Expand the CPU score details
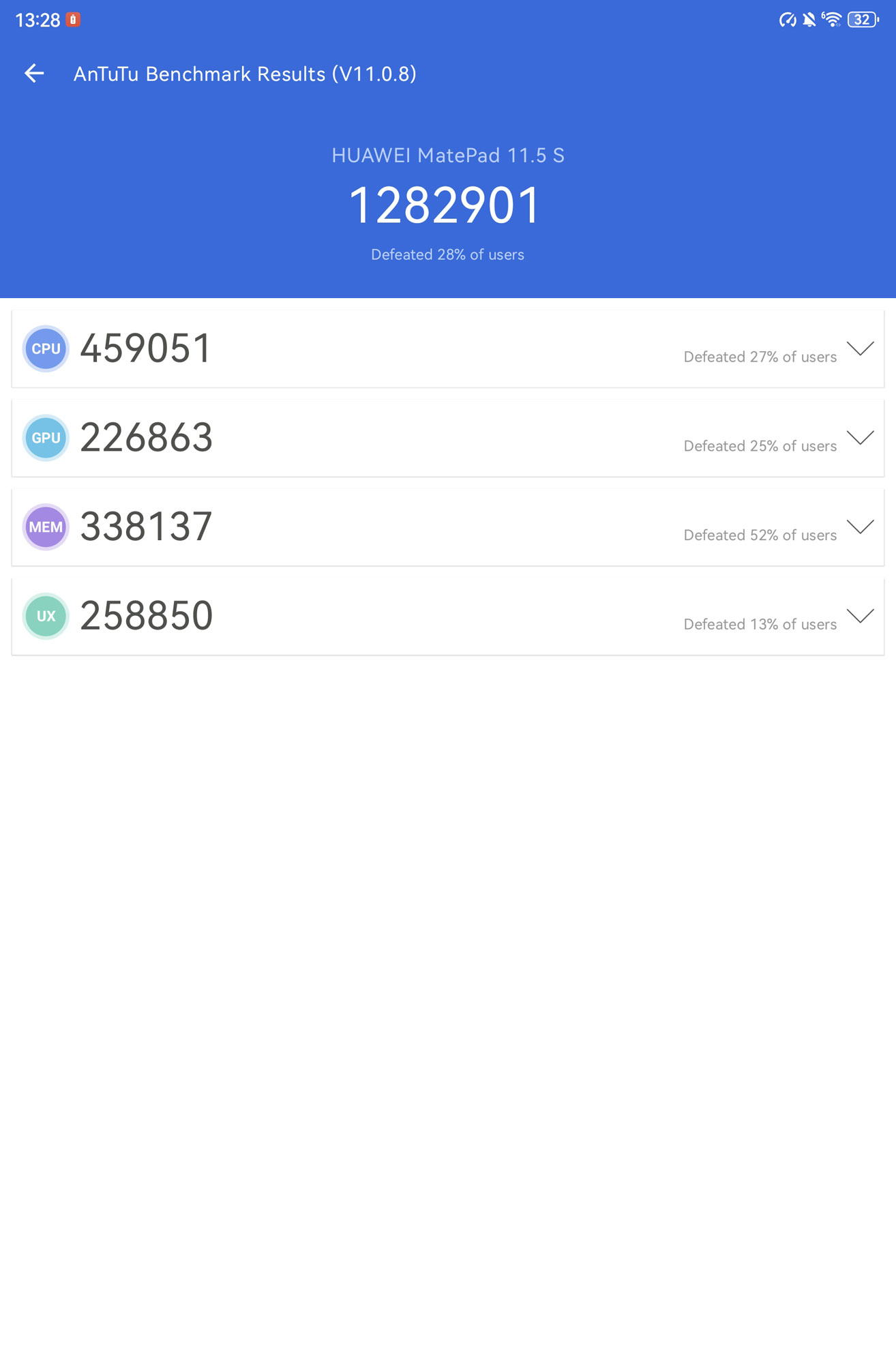 860,349
